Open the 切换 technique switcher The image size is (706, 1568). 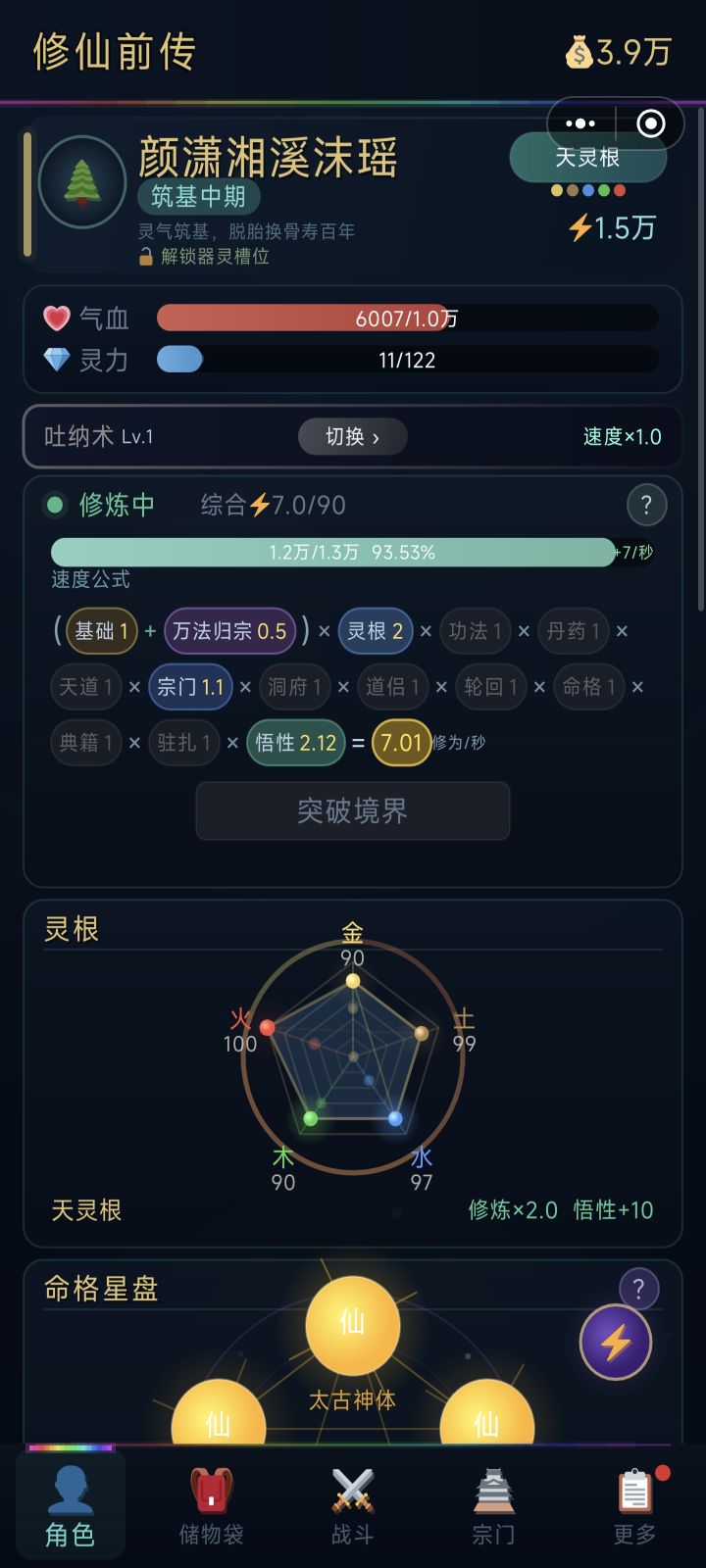tap(353, 437)
